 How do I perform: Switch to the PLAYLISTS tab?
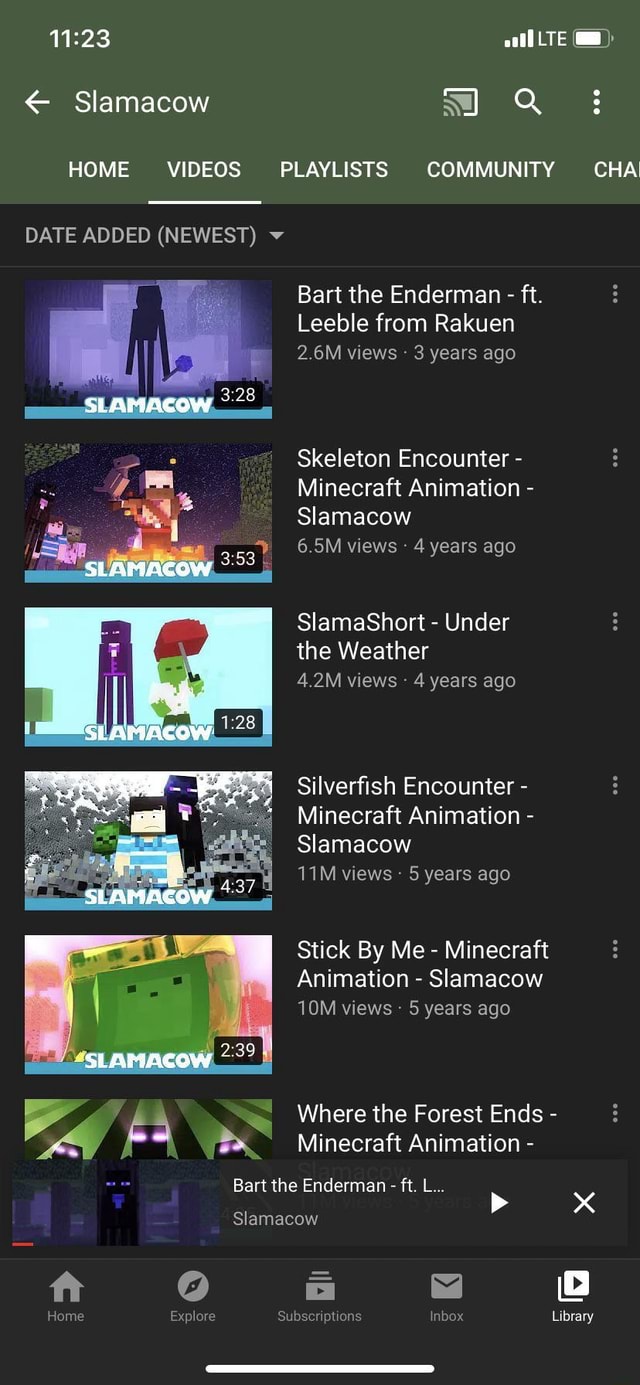333,169
